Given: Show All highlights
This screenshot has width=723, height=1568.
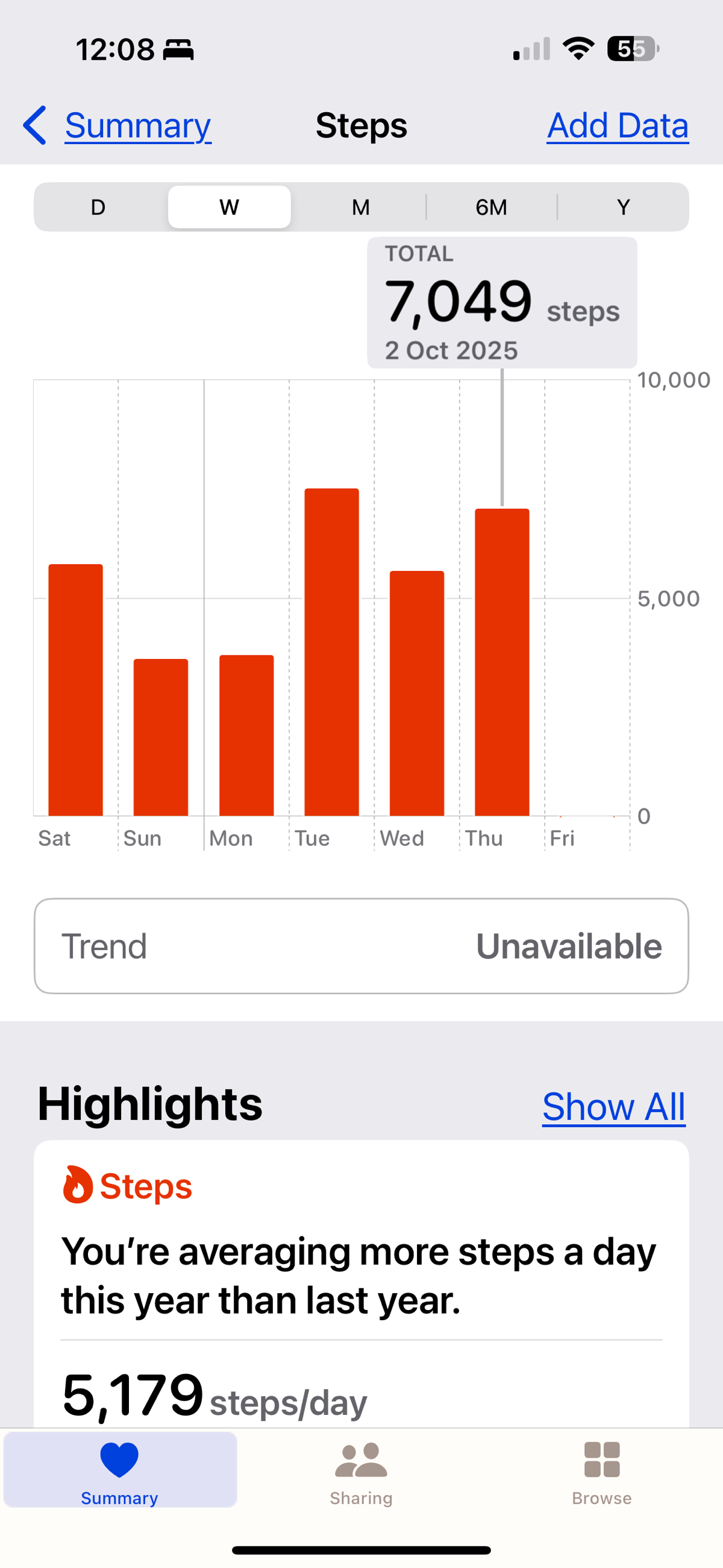Looking at the screenshot, I should [613, 1106].
